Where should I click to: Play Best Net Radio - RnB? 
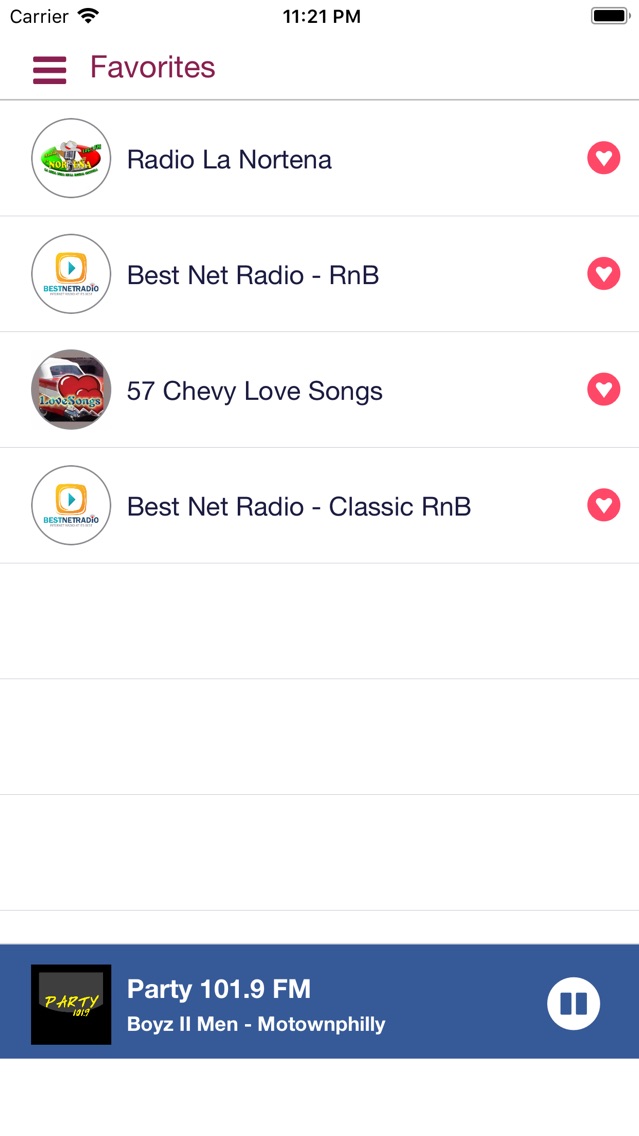pyautogui.click(x=253, y=275)
